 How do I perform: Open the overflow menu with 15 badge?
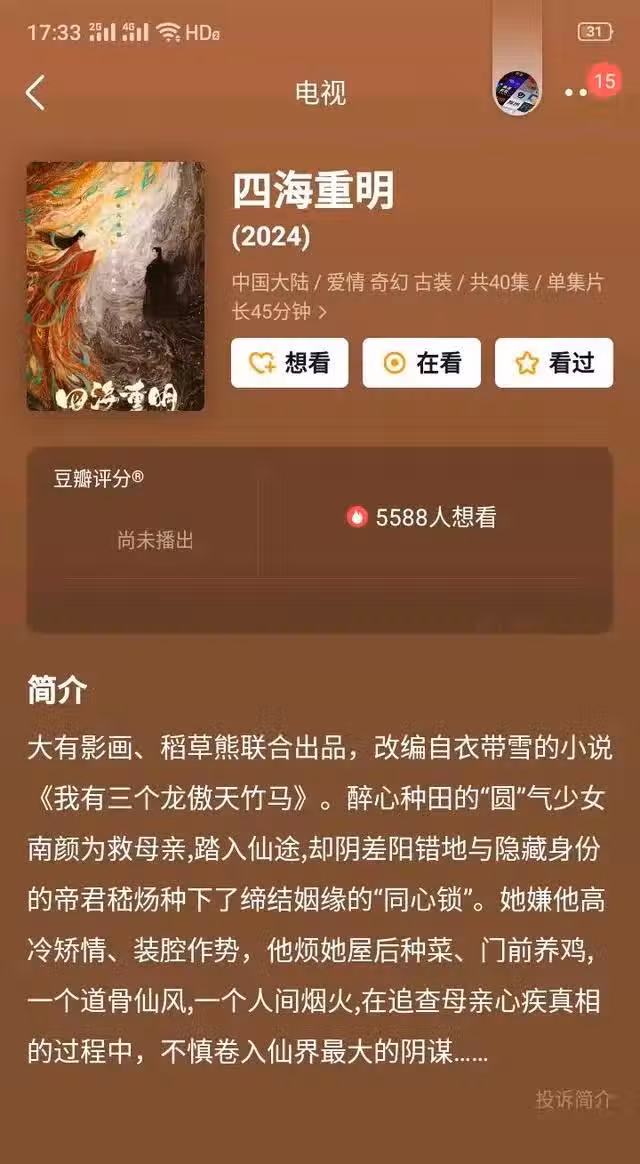(x=577, y=93)
